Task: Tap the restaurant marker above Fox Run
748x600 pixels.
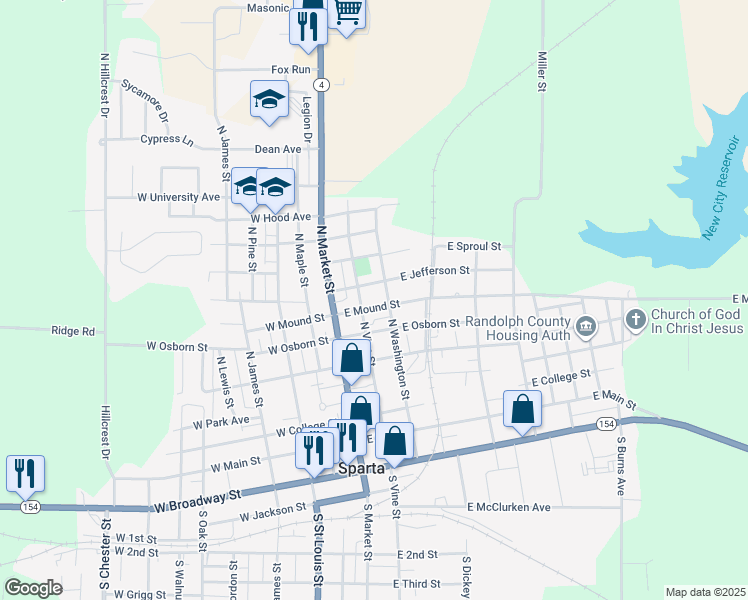Action: pyautogui.click(x=308, y=27)
